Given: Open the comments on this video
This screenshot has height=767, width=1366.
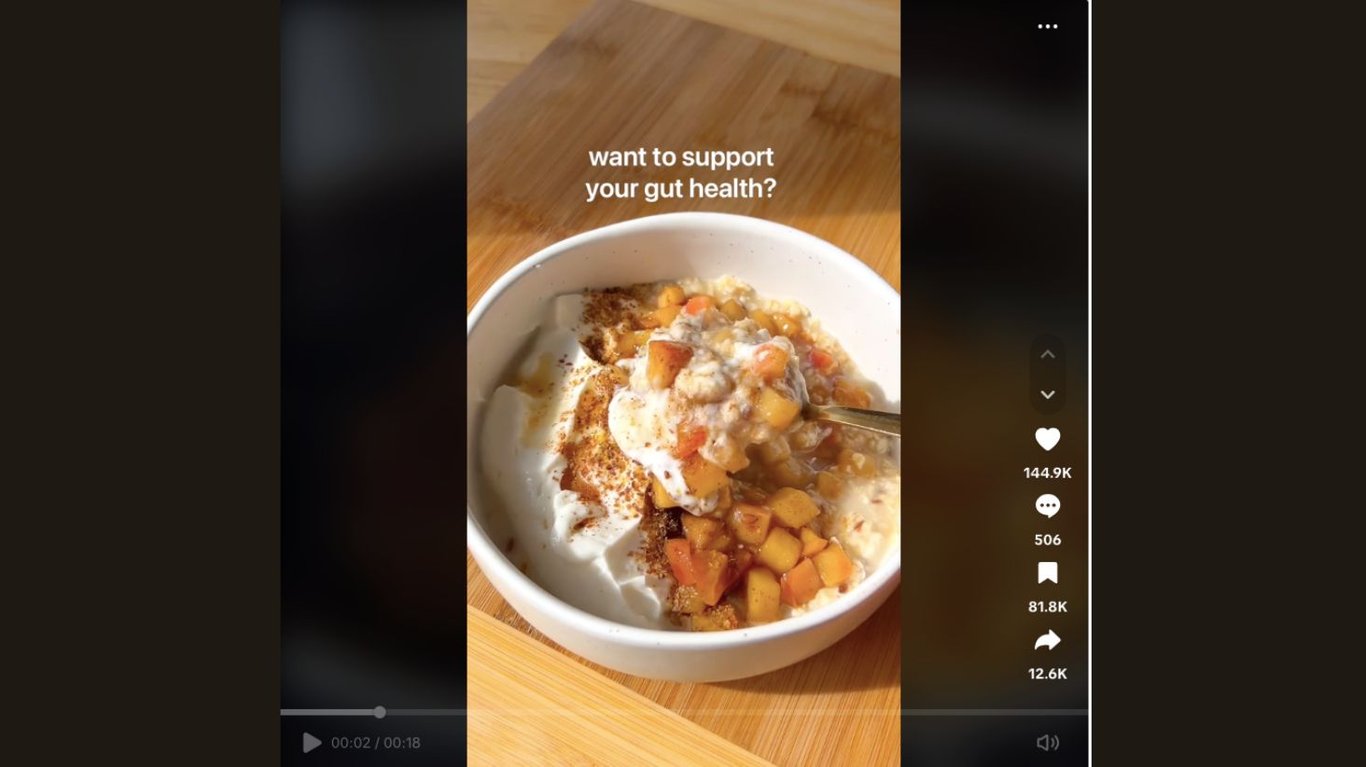Looking at the screenshot, I should point(1047,507).
